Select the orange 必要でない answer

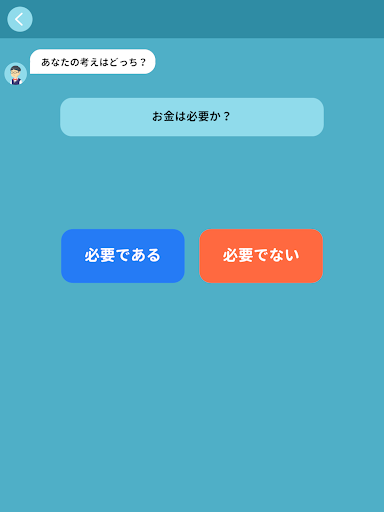(261, 256)
